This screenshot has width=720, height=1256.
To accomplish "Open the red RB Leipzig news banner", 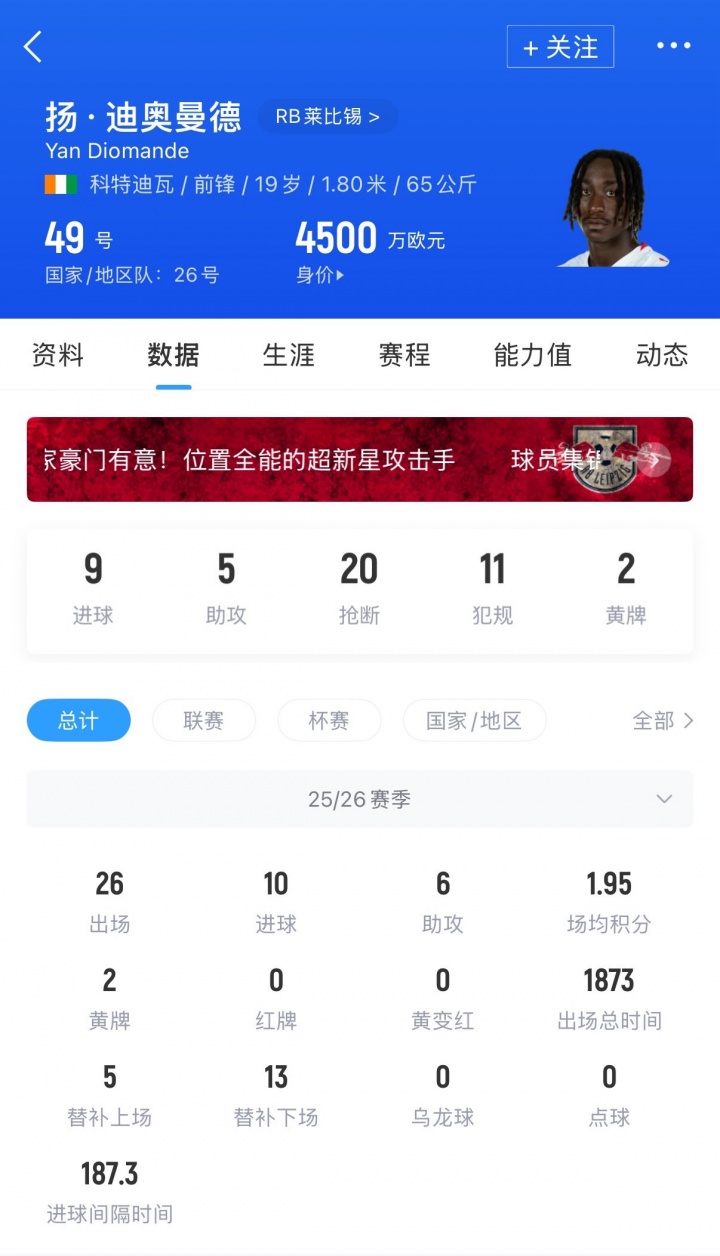I will [360, 459].
